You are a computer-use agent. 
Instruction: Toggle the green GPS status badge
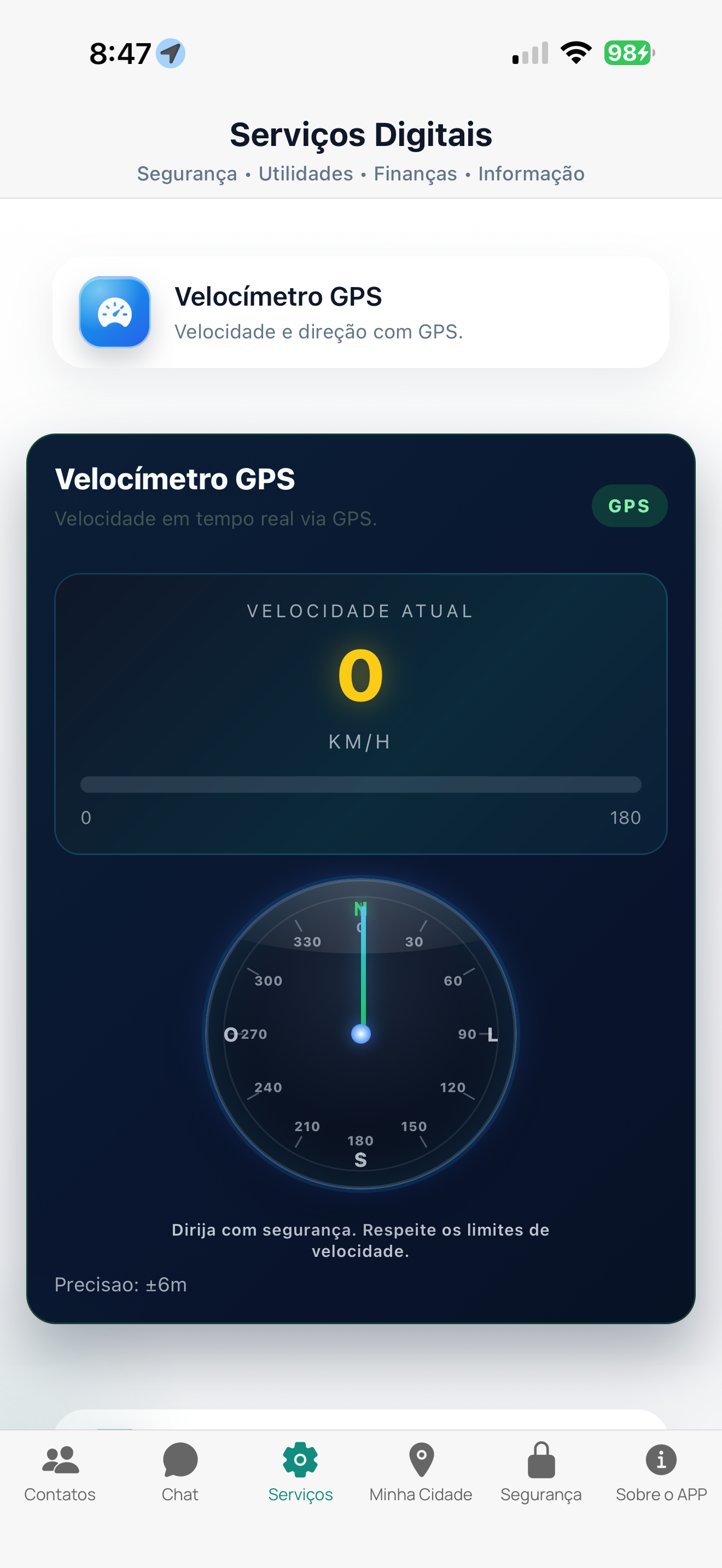(630, 505)
